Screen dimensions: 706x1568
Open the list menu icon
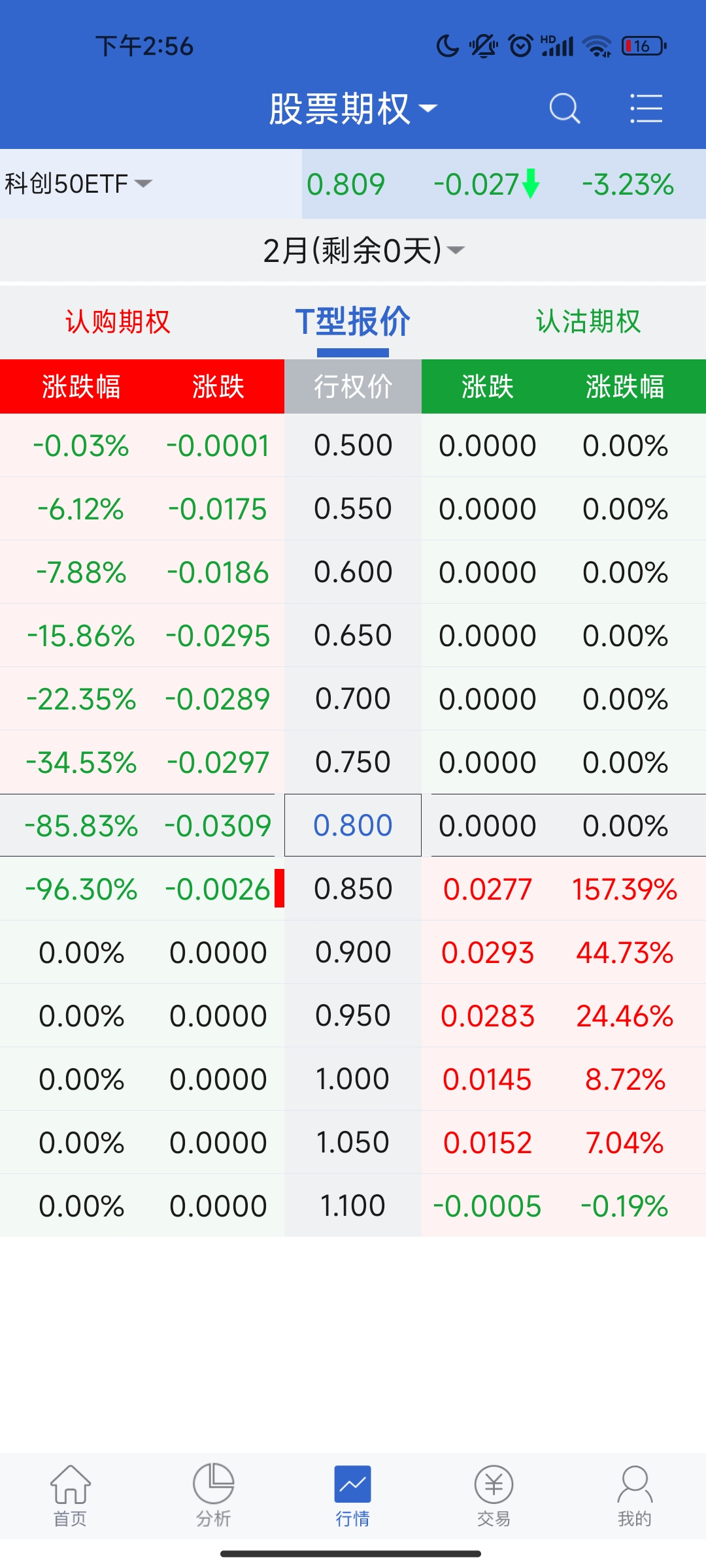pyautogui.click(x=646, y=108)
